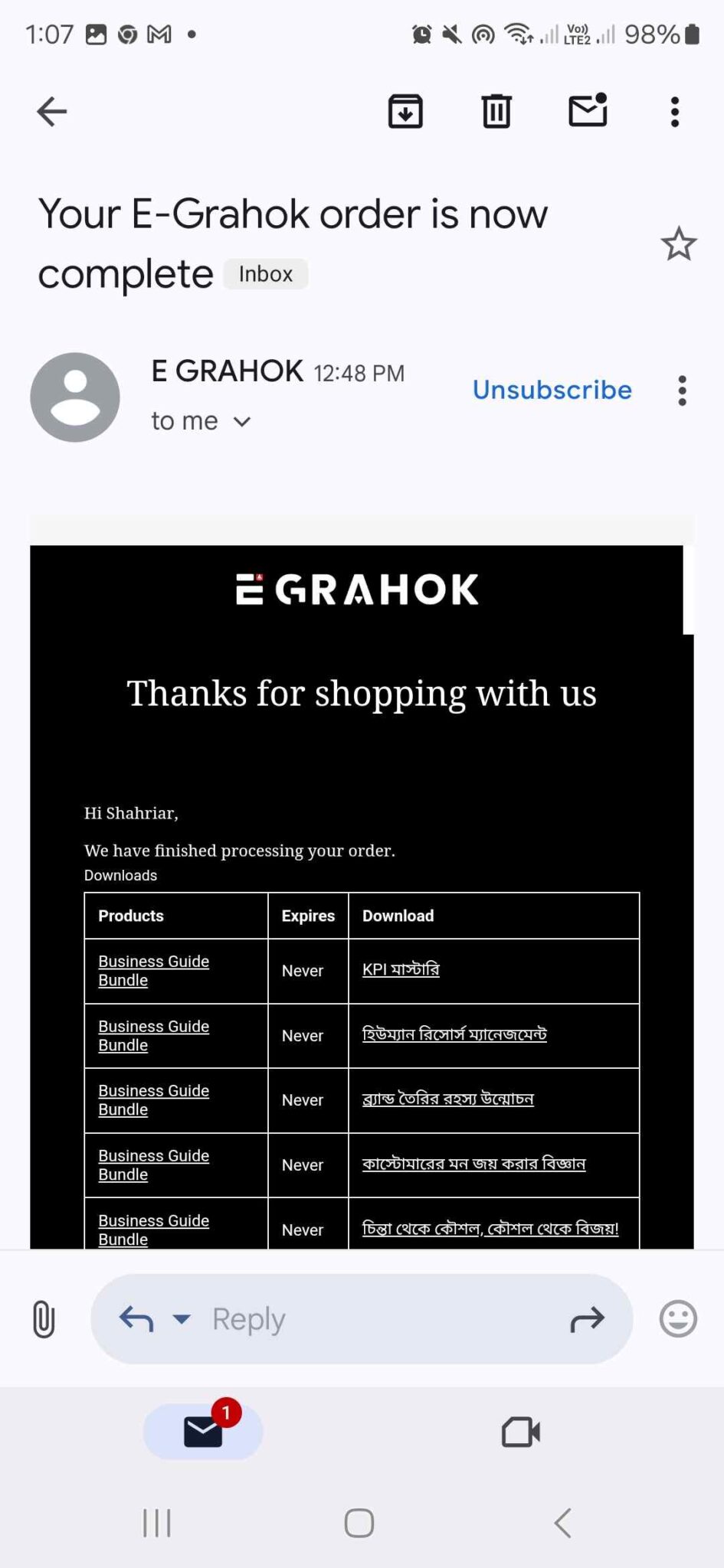Go back to the inbox list
This screenshot has height=1568, width=724.
click(x=52, y=112)
